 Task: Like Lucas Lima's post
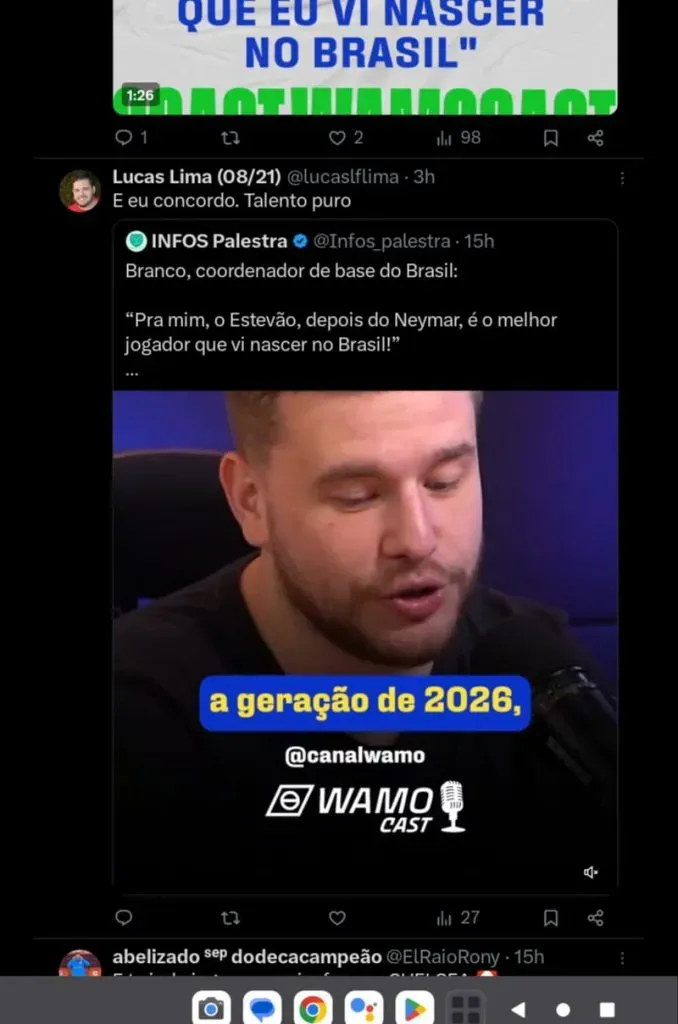337,917
